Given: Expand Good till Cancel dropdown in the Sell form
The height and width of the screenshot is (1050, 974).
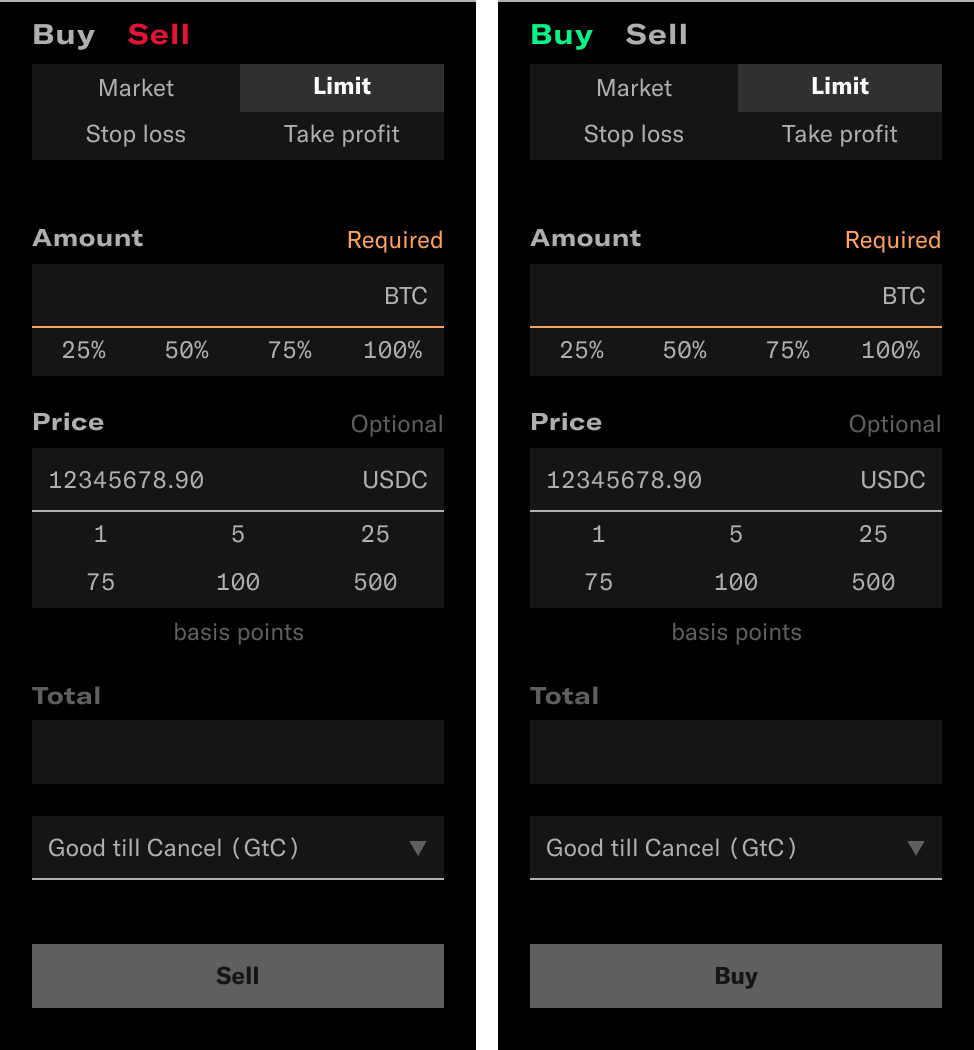Looking at the screenshot, I should pos(238,848).
